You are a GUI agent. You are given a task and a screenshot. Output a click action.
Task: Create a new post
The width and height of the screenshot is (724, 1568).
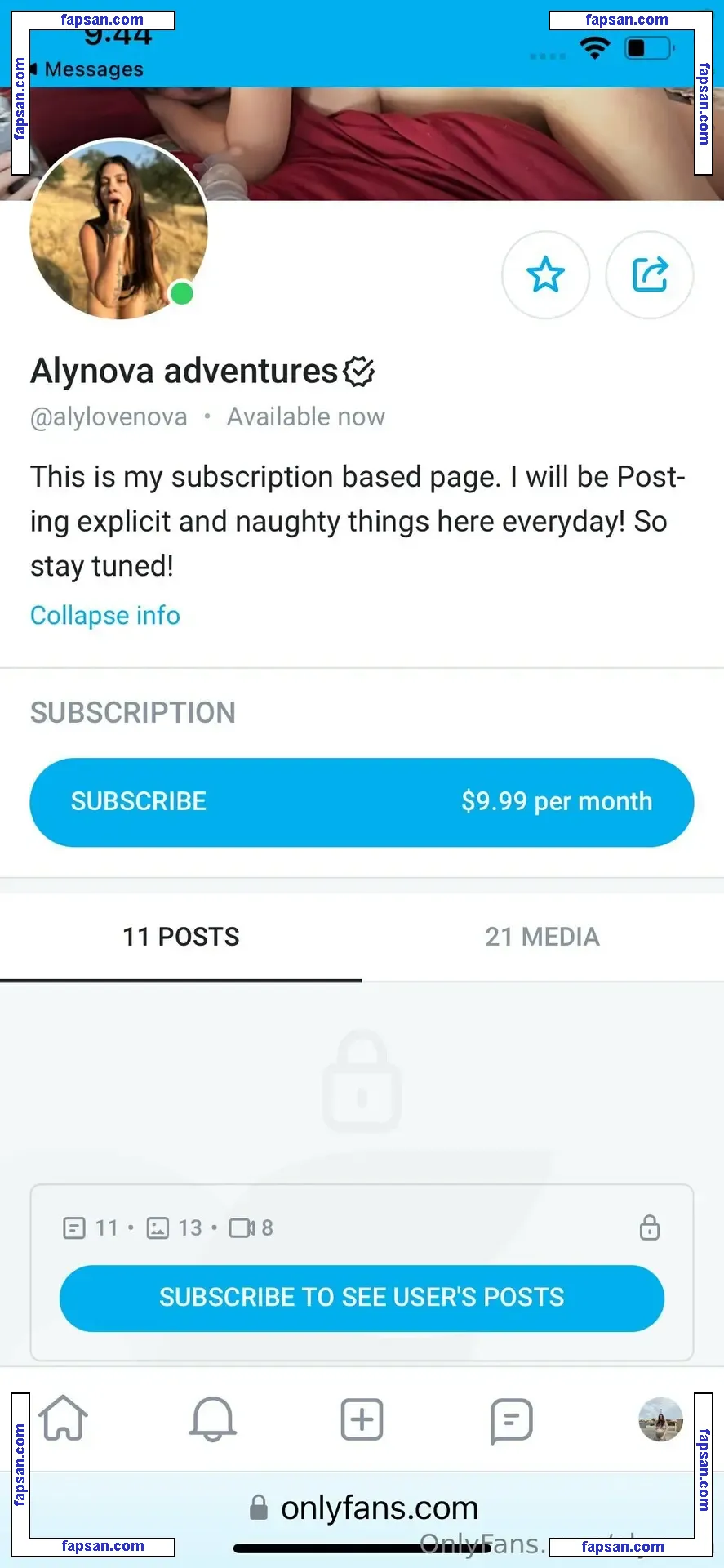(362, 1419)
